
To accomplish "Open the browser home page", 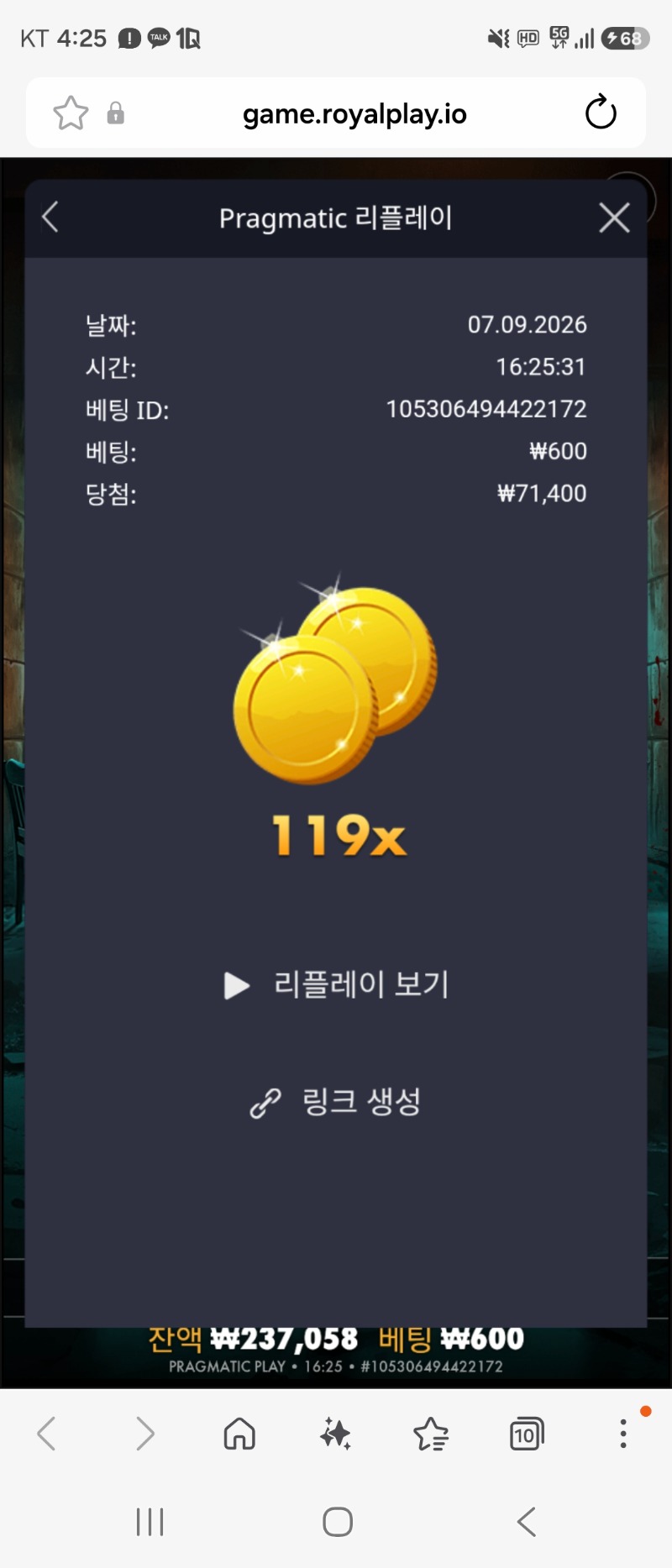I will tap(239, 1433).
